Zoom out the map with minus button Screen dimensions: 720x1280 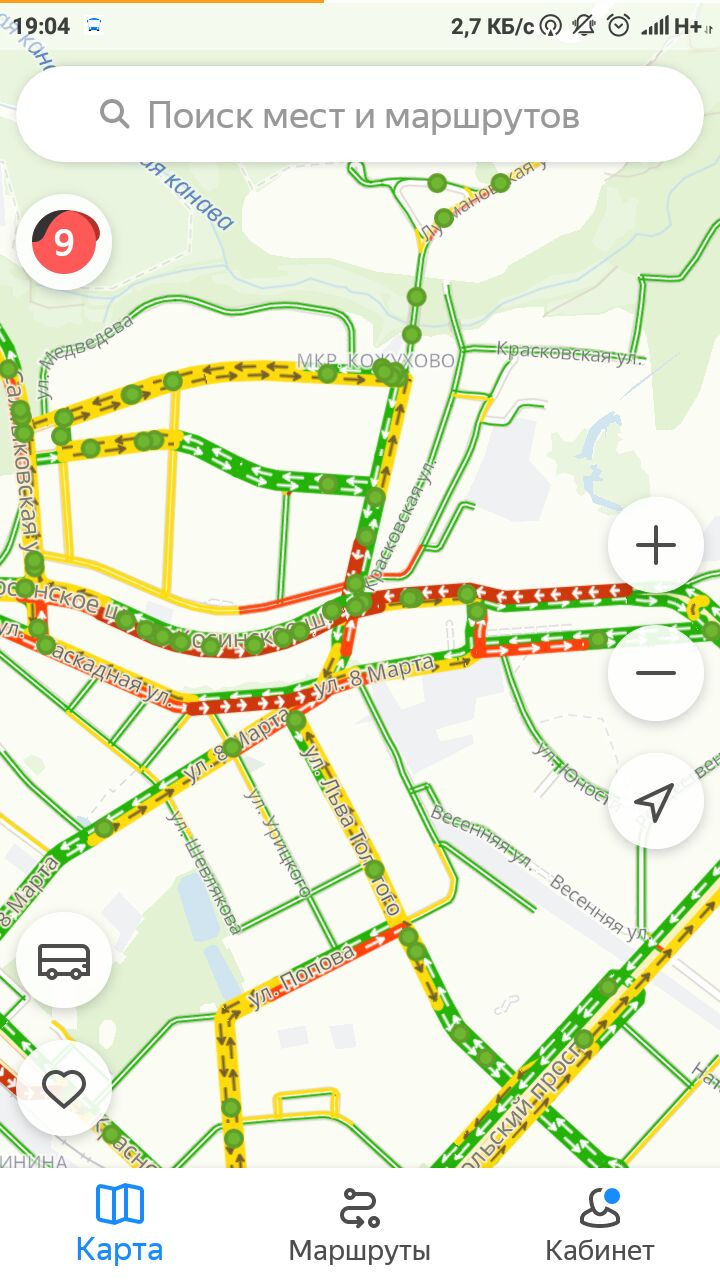656,673
